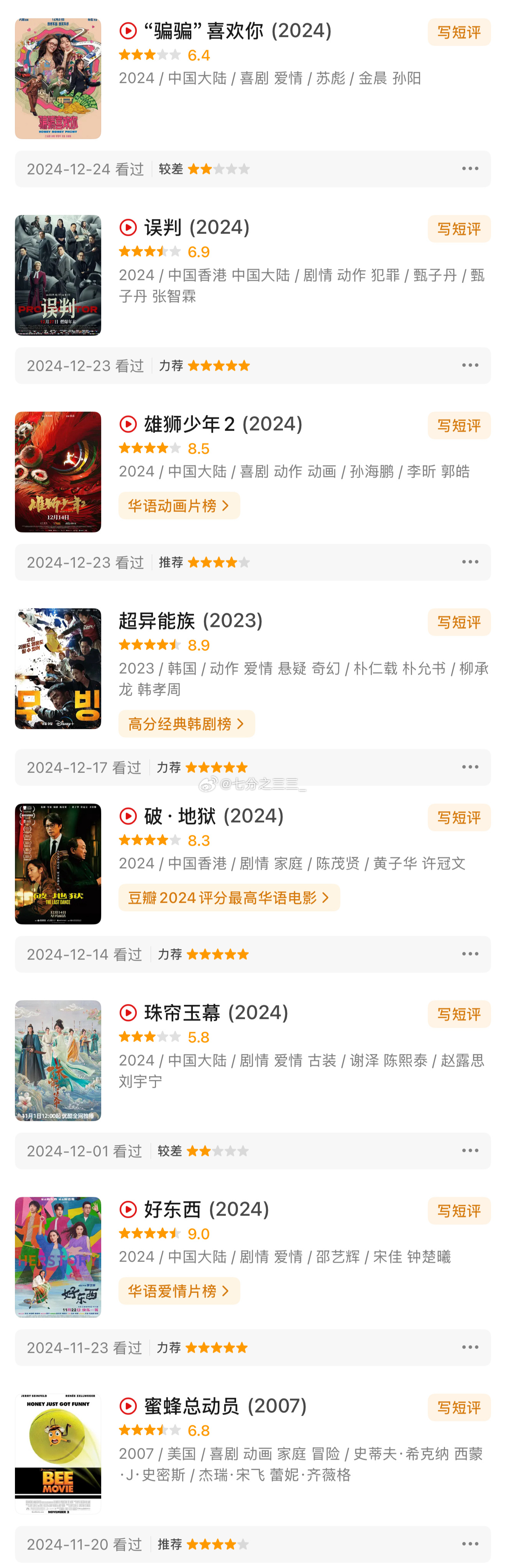Open the 超异能族 poster
This screenshot has width=506, height=1568.
click(x=58, y=668)
